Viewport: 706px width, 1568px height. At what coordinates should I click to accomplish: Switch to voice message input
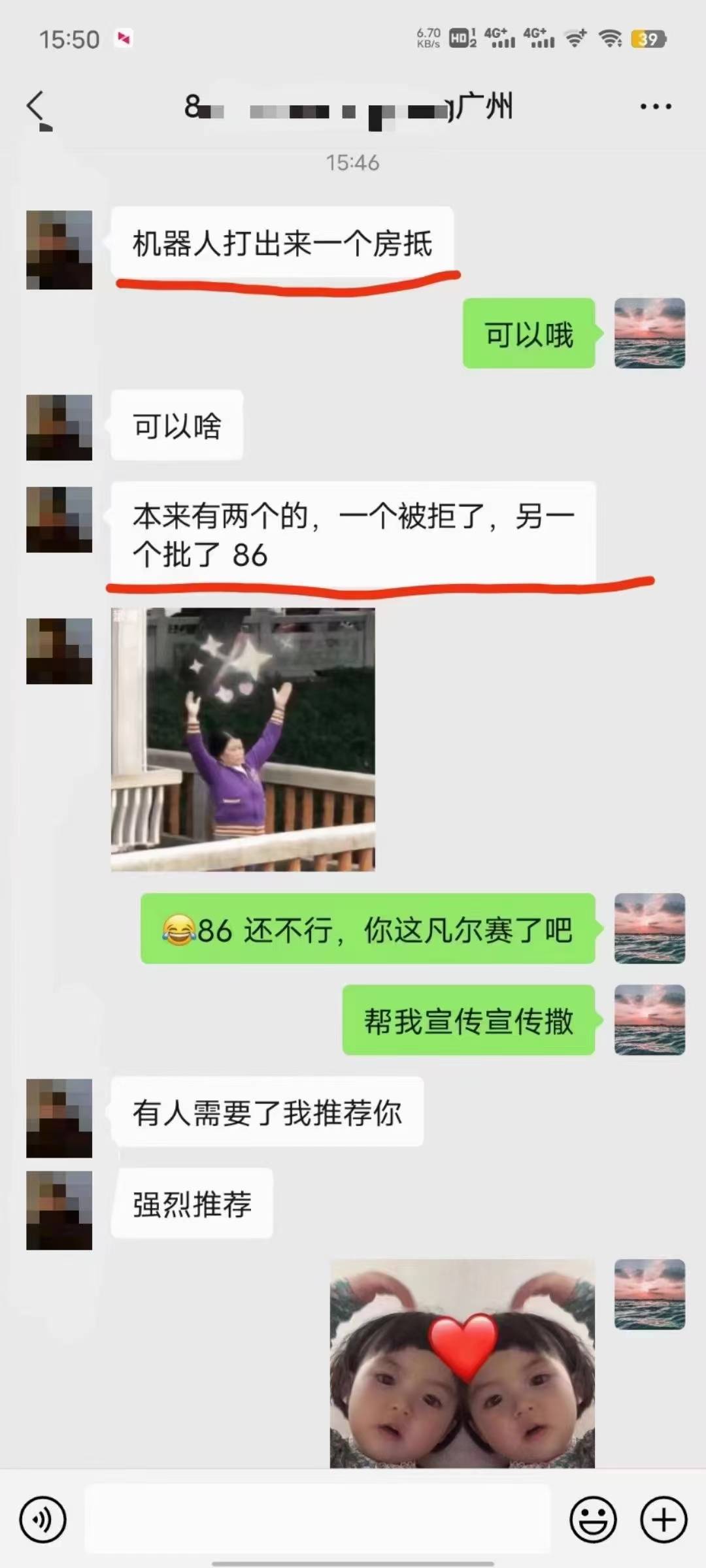[x=43, y=1520]
